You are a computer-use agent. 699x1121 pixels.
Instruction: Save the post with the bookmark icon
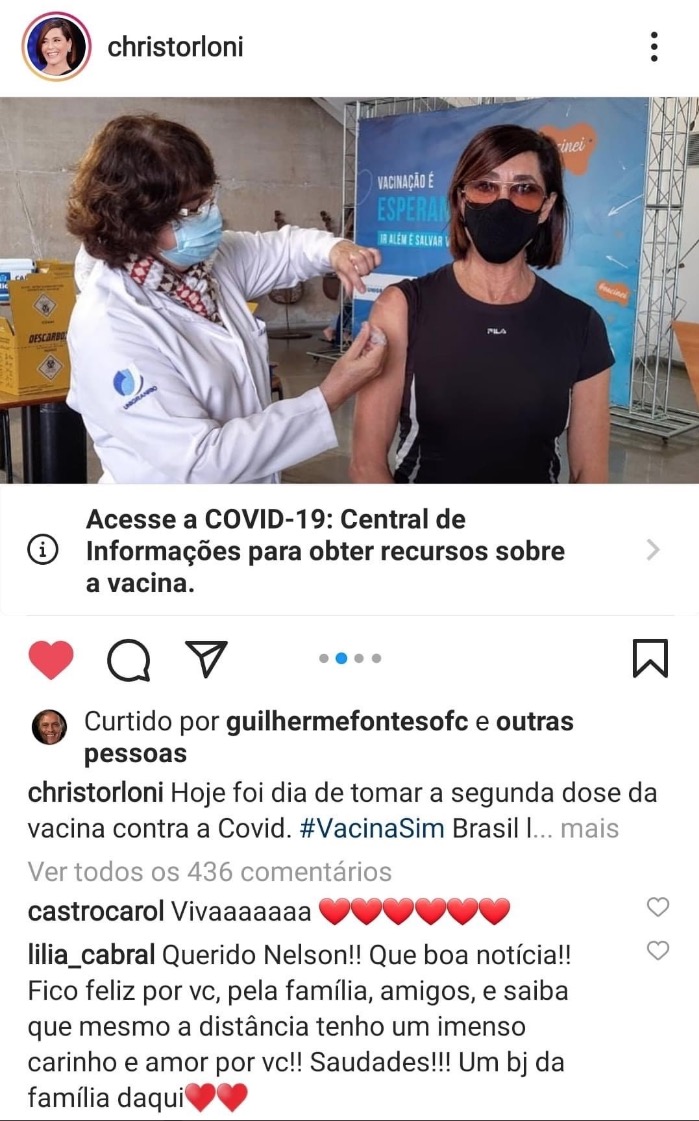(650, 658)
